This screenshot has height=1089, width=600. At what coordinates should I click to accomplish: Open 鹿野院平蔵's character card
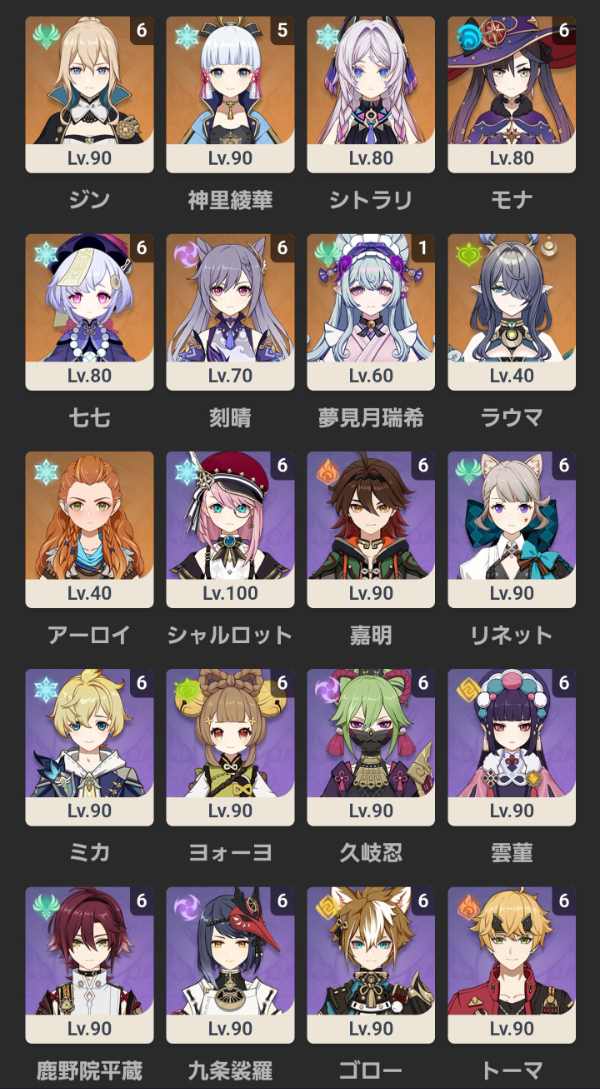(89, 964)
